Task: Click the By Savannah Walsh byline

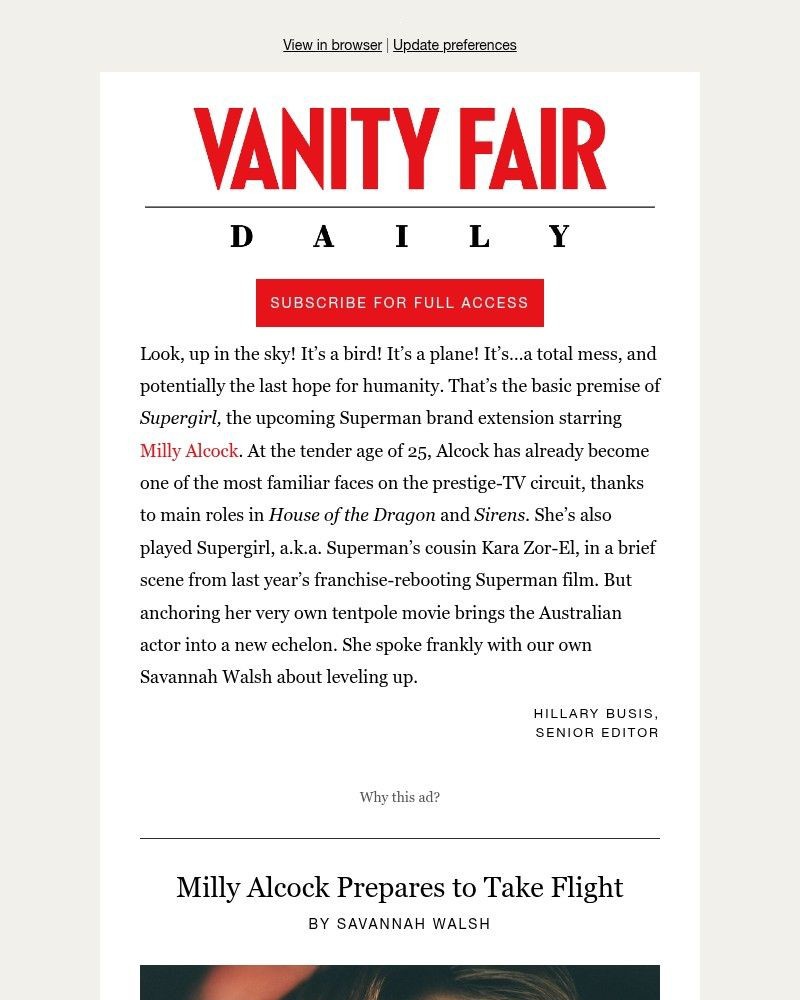Action: point(399,924)
